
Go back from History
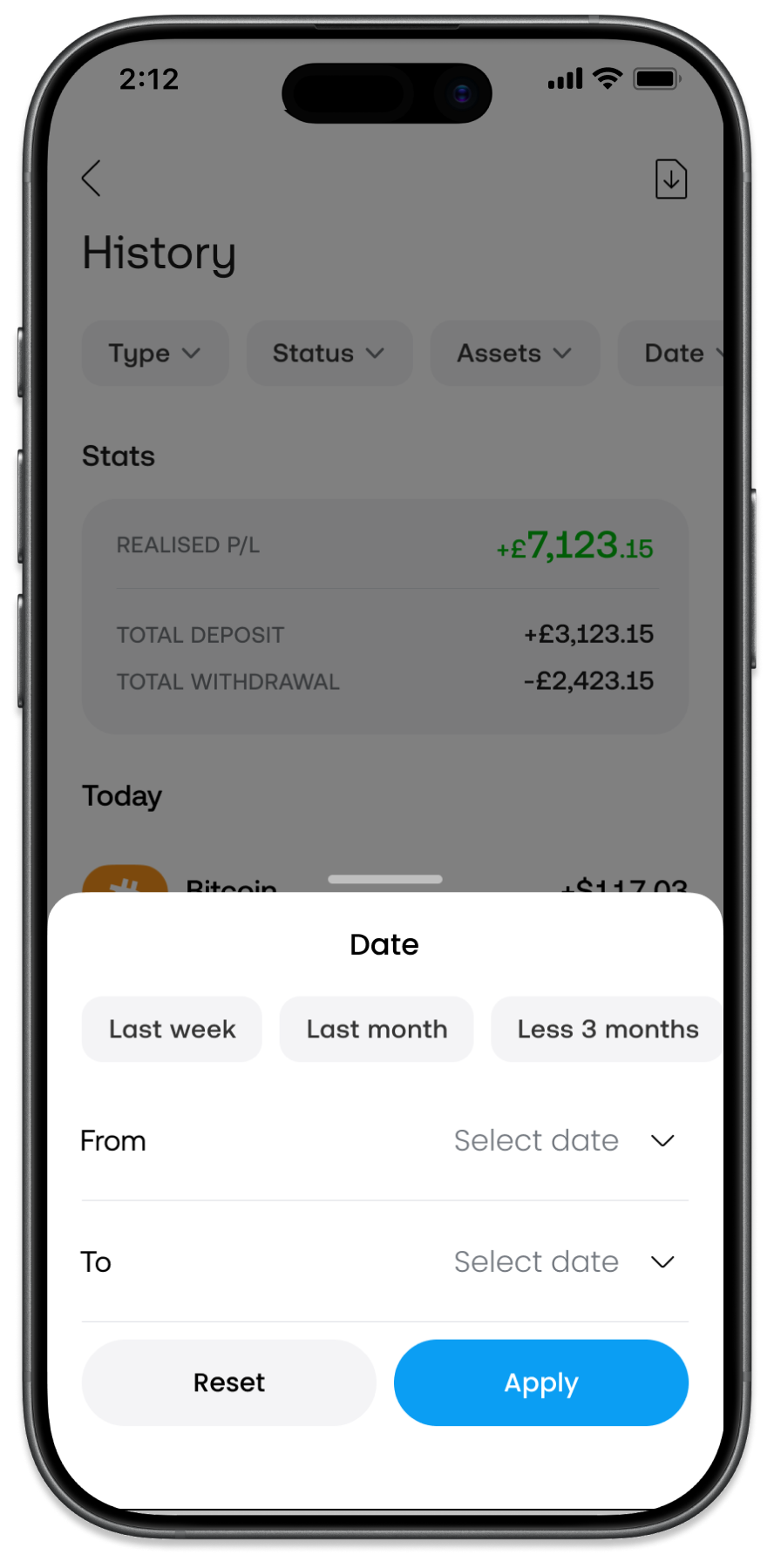tap(92, 179)
